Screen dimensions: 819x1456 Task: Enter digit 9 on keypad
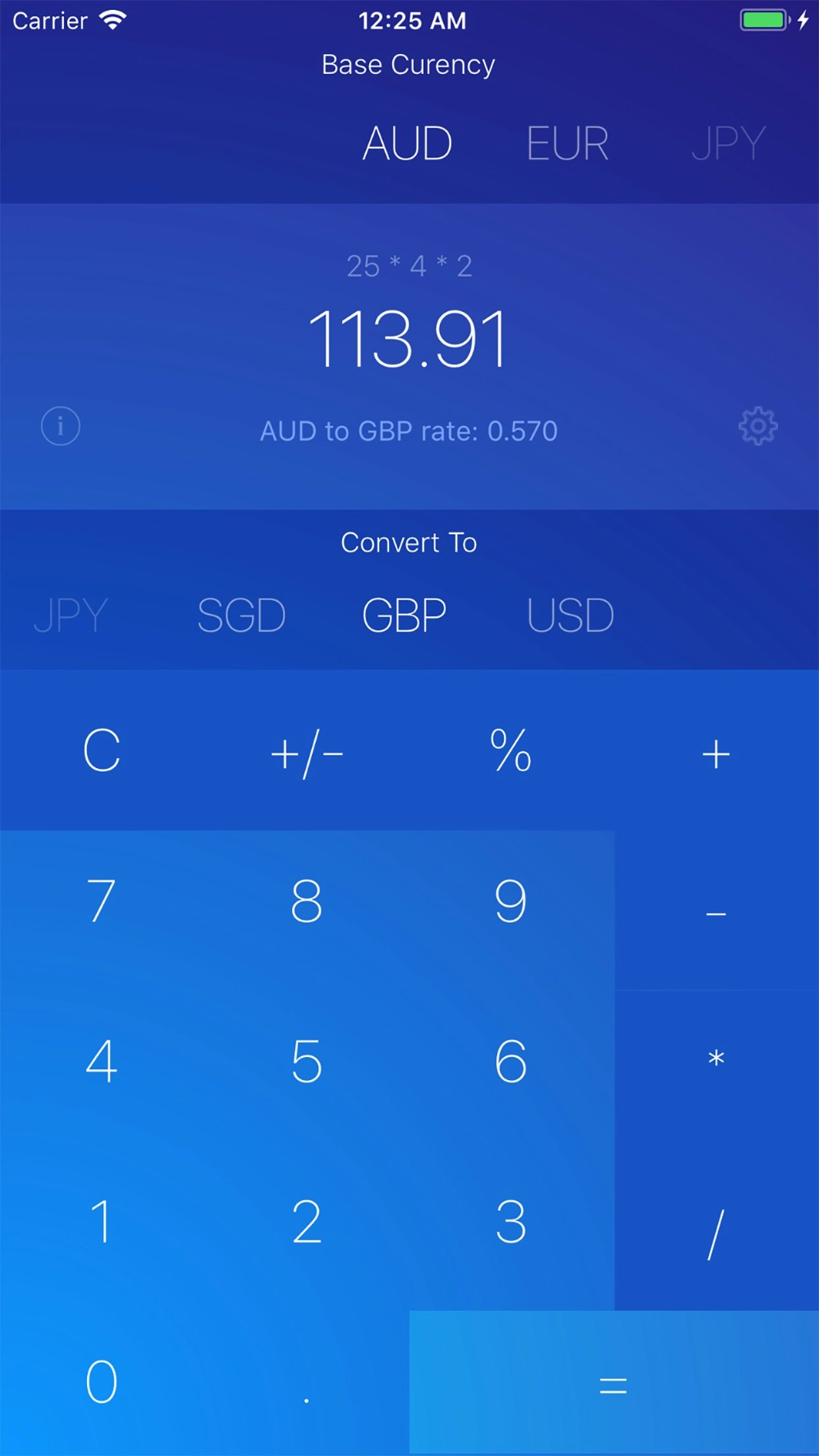coord(511,901)
